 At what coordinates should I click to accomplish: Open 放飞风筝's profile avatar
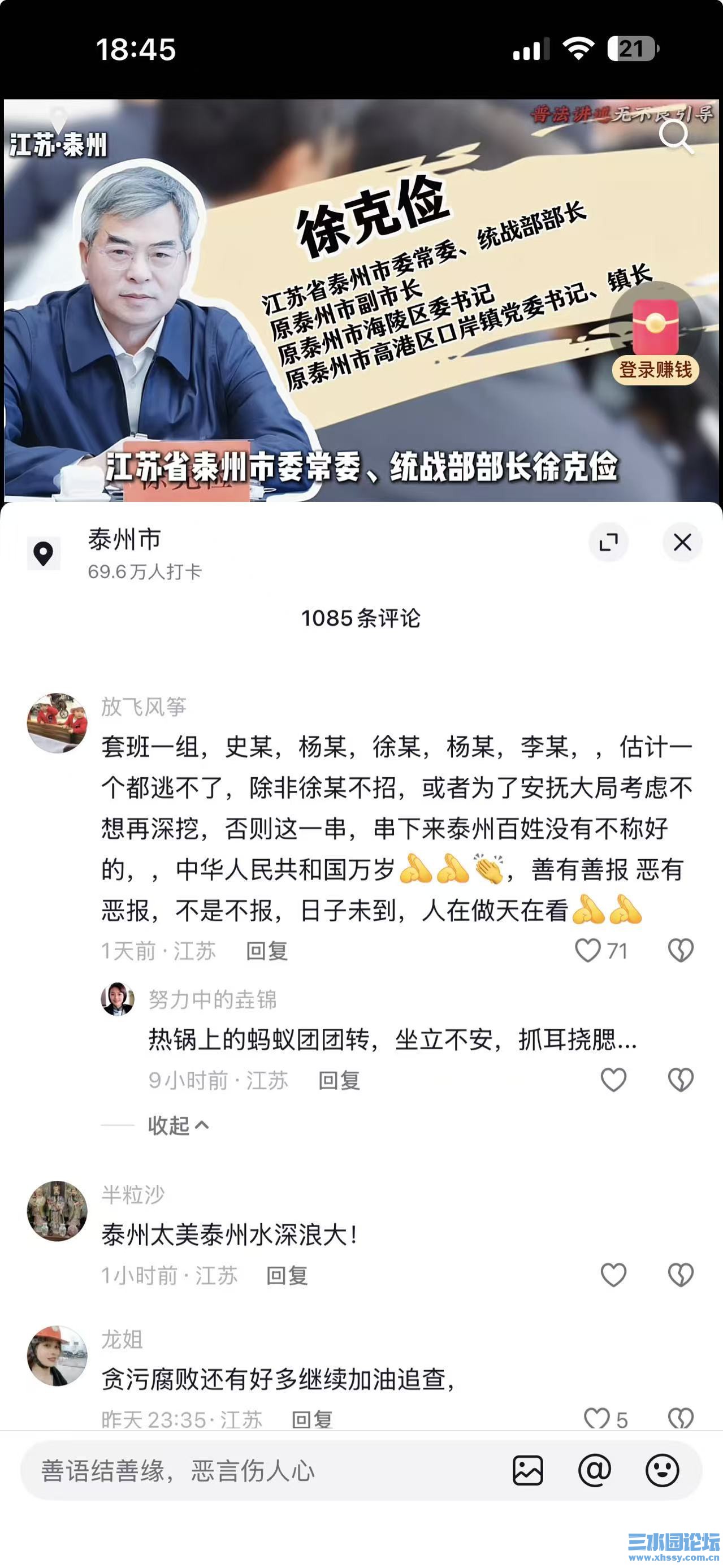pos(57,722)
